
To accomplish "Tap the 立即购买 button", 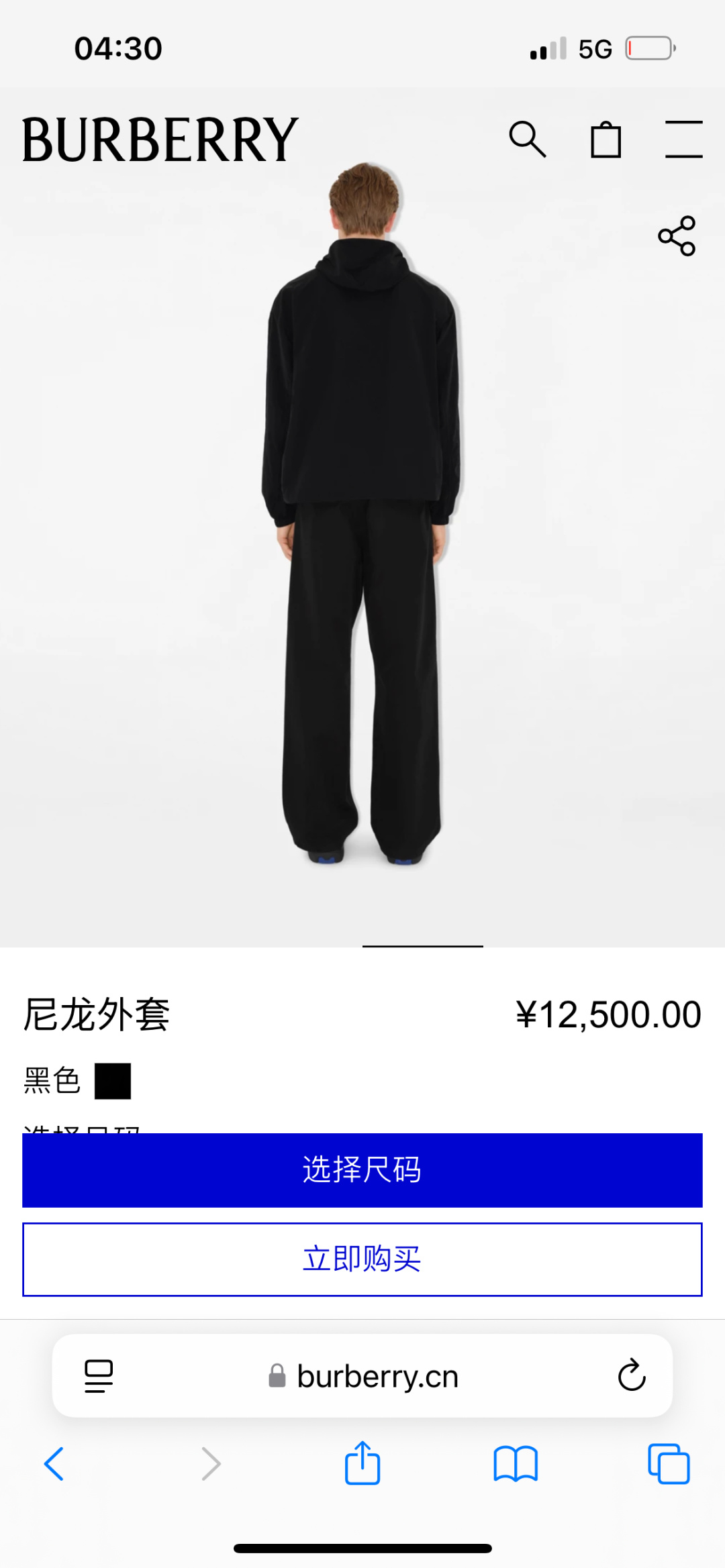I will point(362,1259).
